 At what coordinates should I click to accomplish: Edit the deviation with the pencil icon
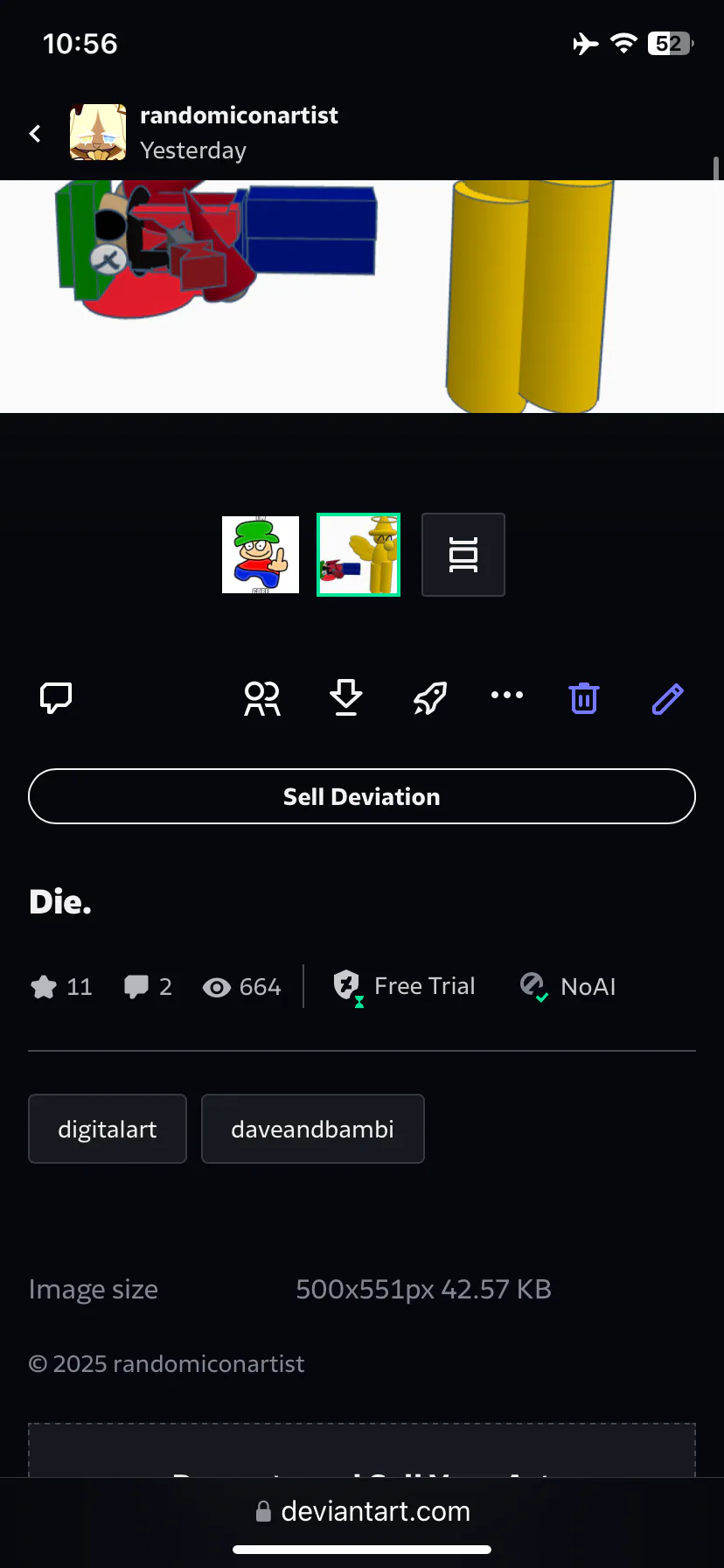click(667, 697)
